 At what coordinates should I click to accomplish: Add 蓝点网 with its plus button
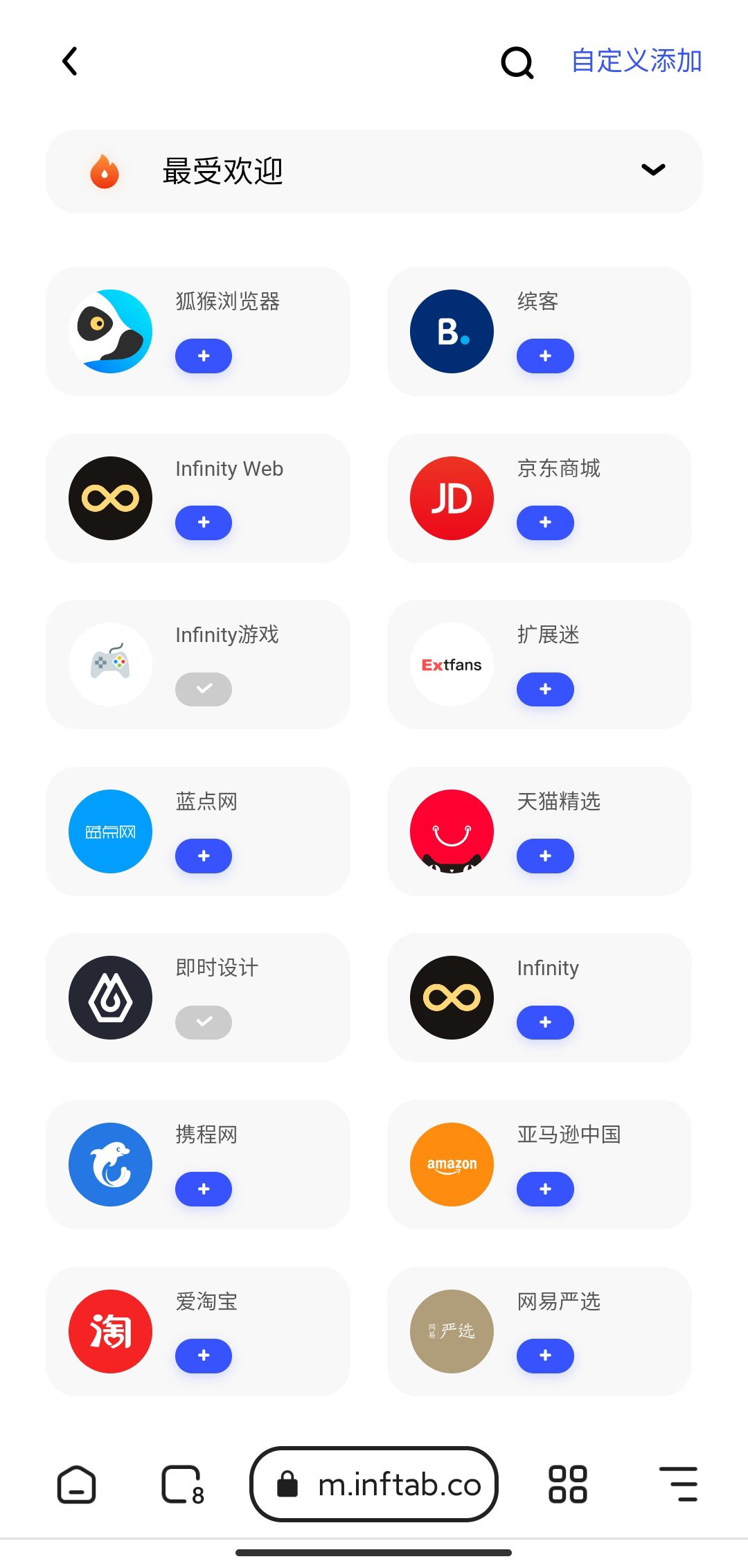click(204, 856)
